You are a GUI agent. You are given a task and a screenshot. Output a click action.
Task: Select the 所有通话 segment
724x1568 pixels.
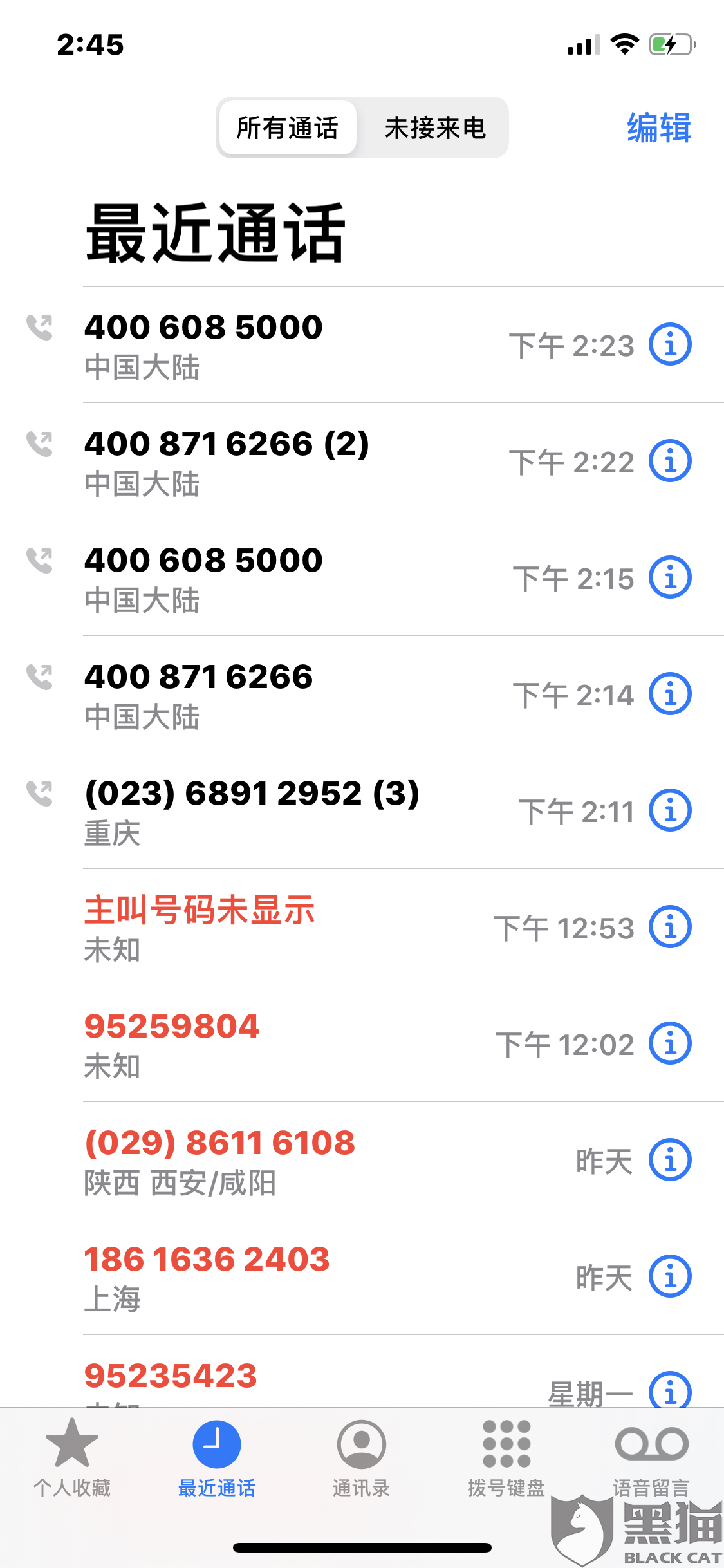click(287, 127)
